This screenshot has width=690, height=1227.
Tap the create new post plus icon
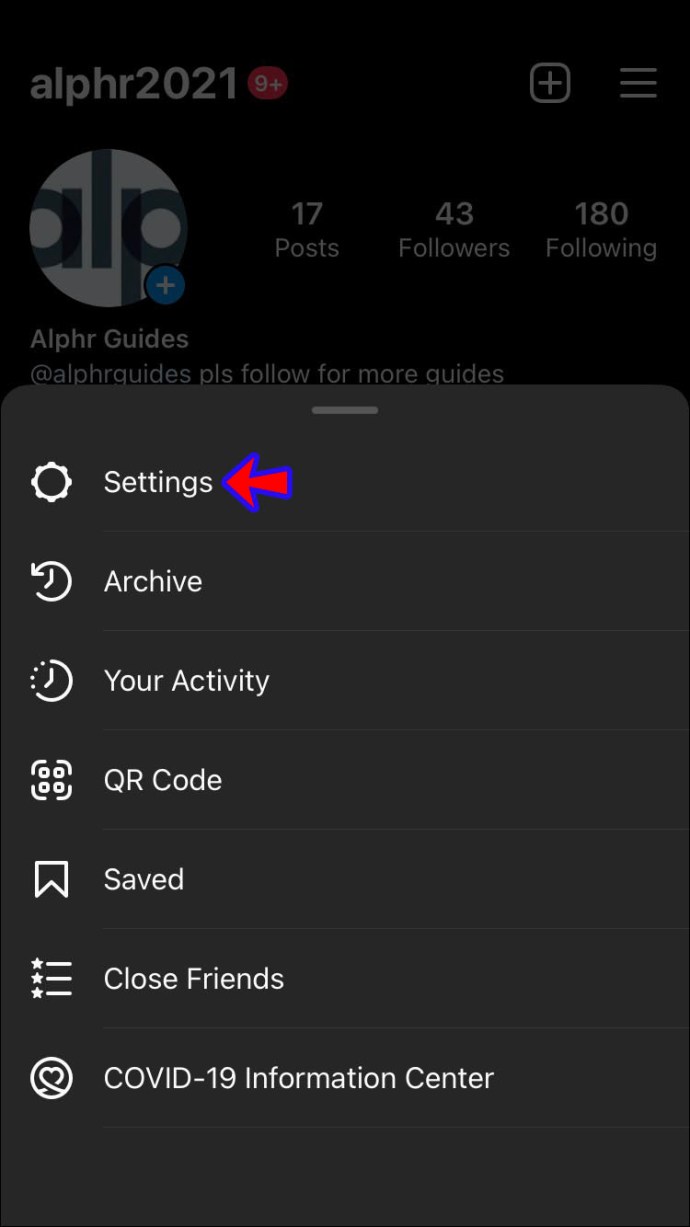[x=550, y=83]
